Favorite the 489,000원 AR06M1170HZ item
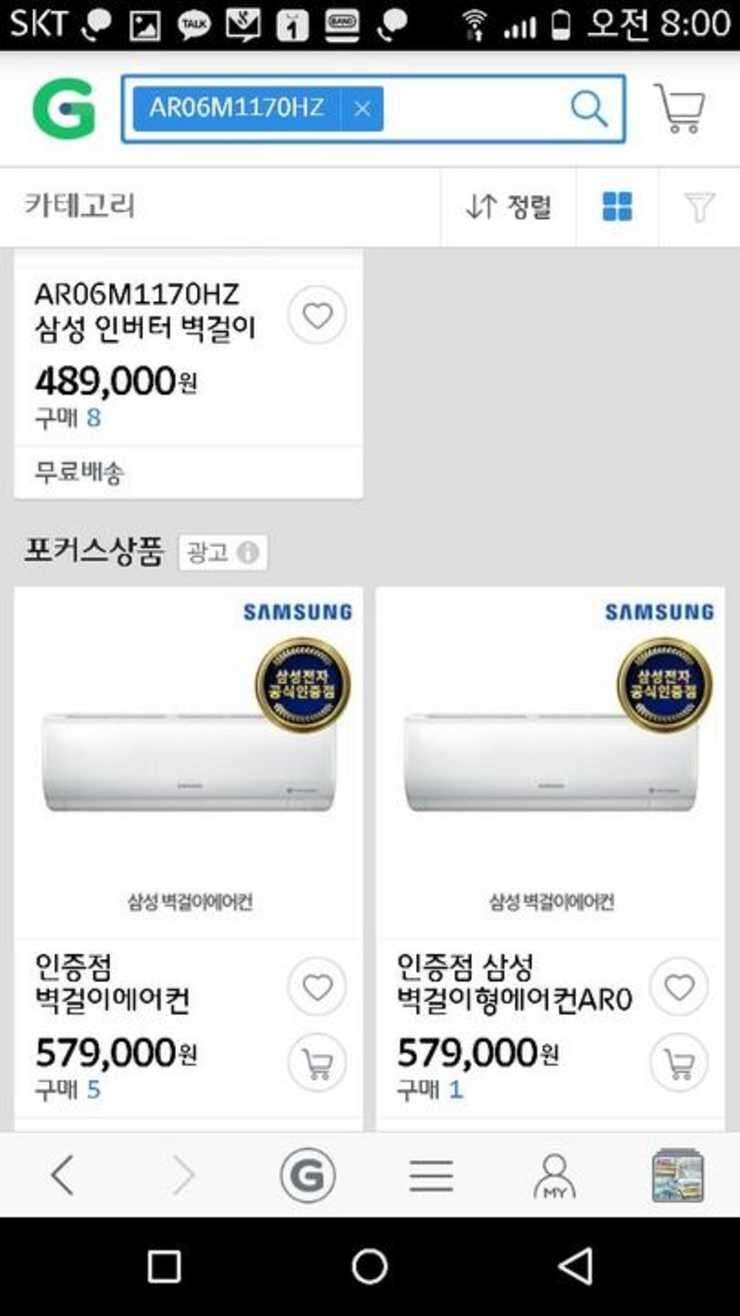This screenshot has height=1316, width=740. point(317,316)
